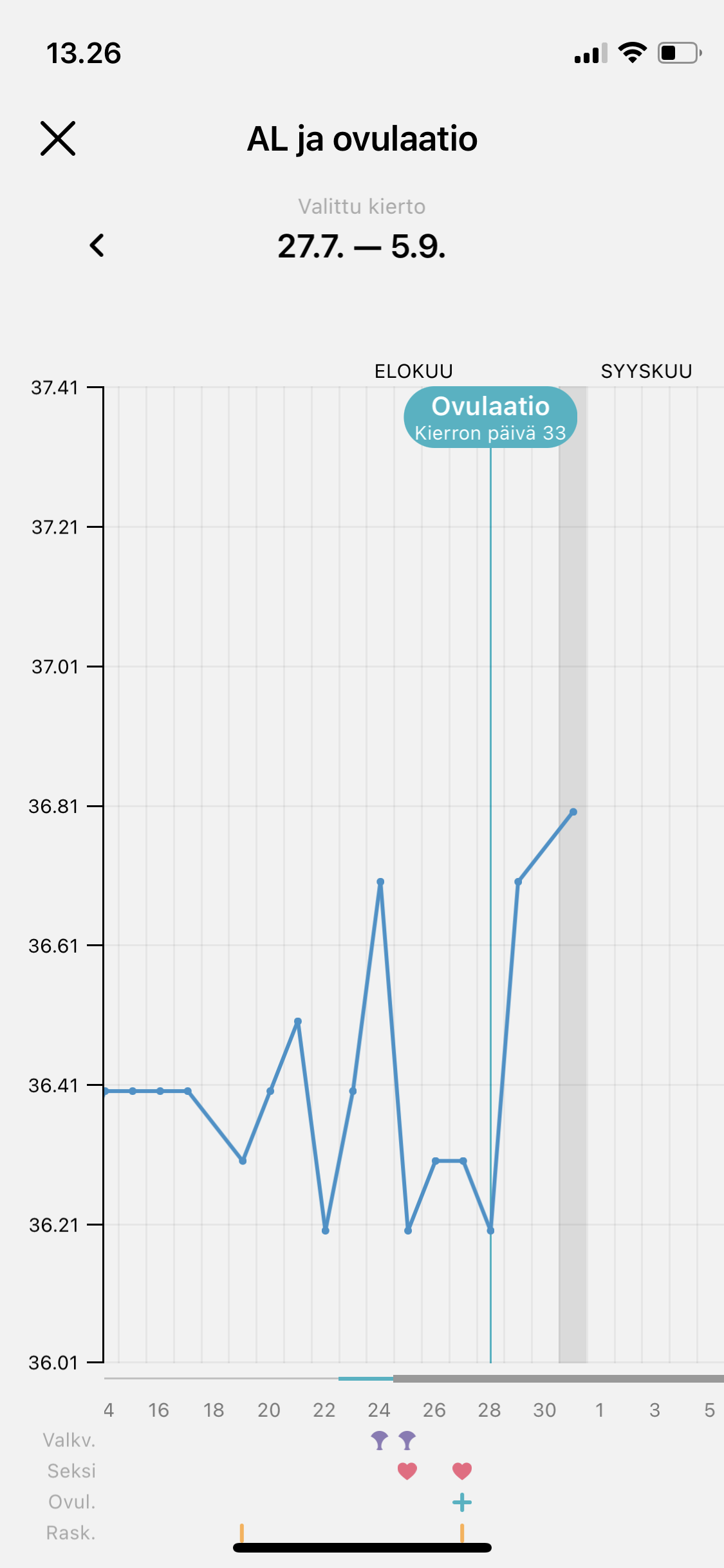Go to the previous cycle
724x1568 pixels.
pos(97,245)
